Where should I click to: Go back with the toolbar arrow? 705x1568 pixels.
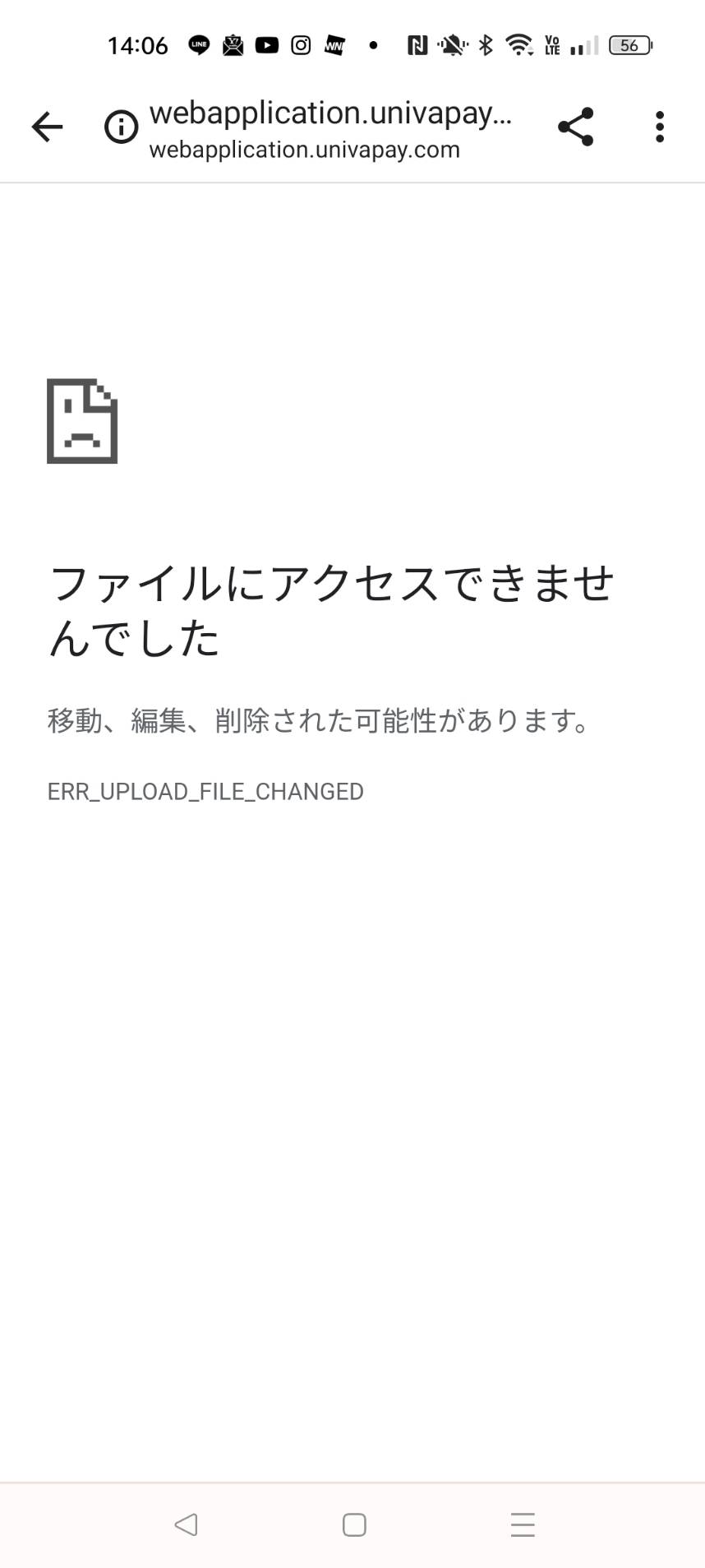(47, 127)
